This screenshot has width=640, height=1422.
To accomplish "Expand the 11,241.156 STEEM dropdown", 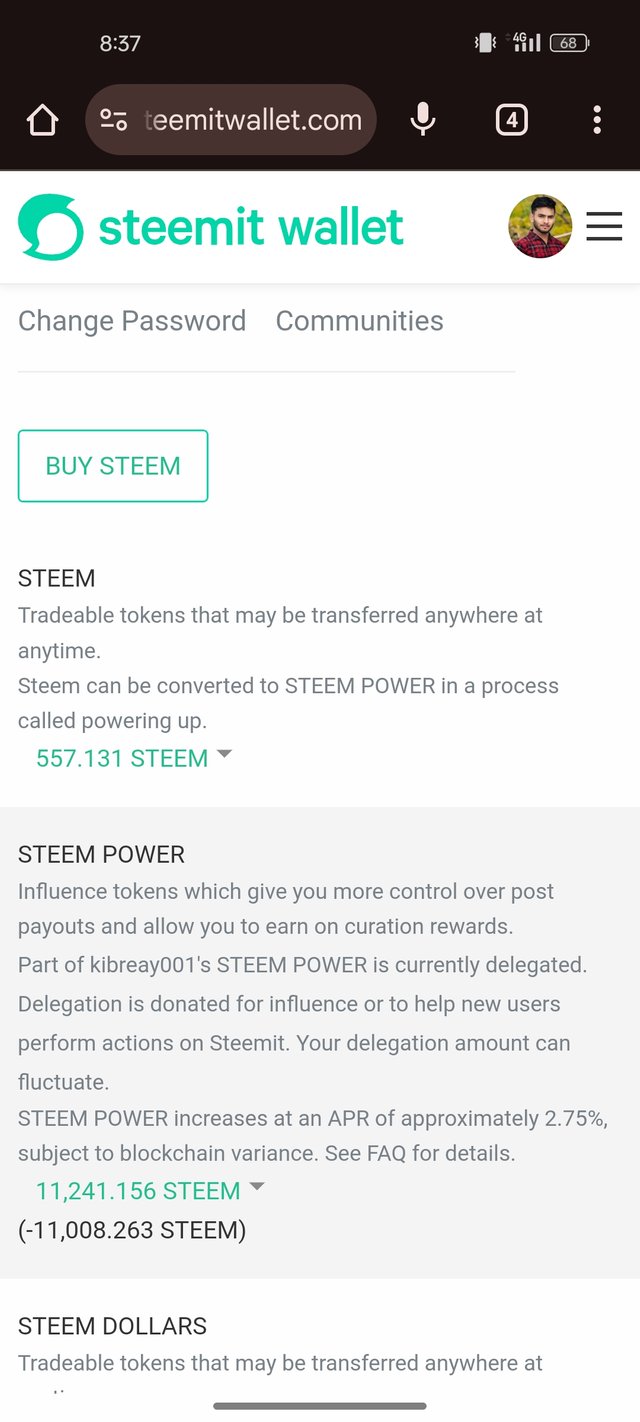I will (150, 1190).
